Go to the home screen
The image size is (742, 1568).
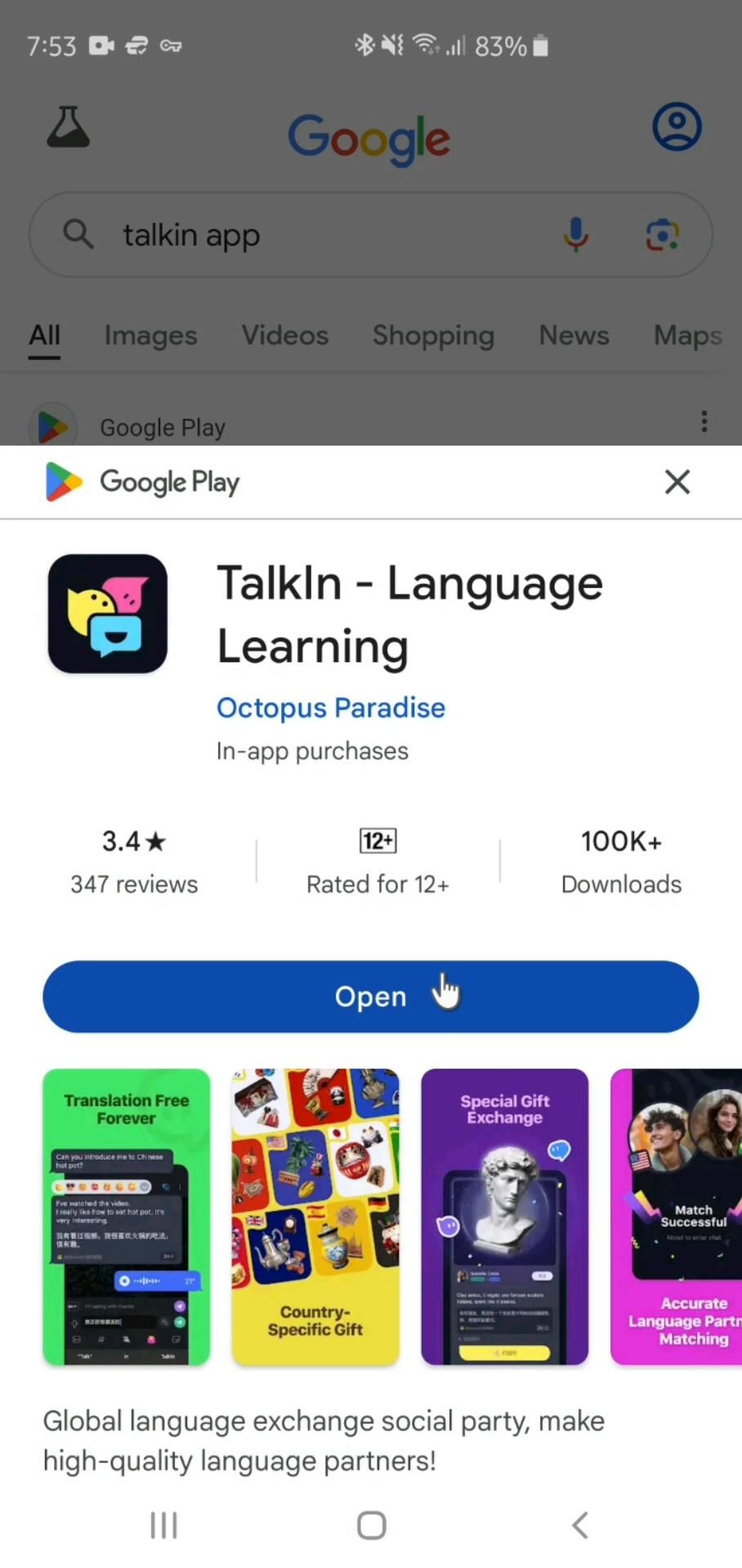click(x=371, y=1525)
